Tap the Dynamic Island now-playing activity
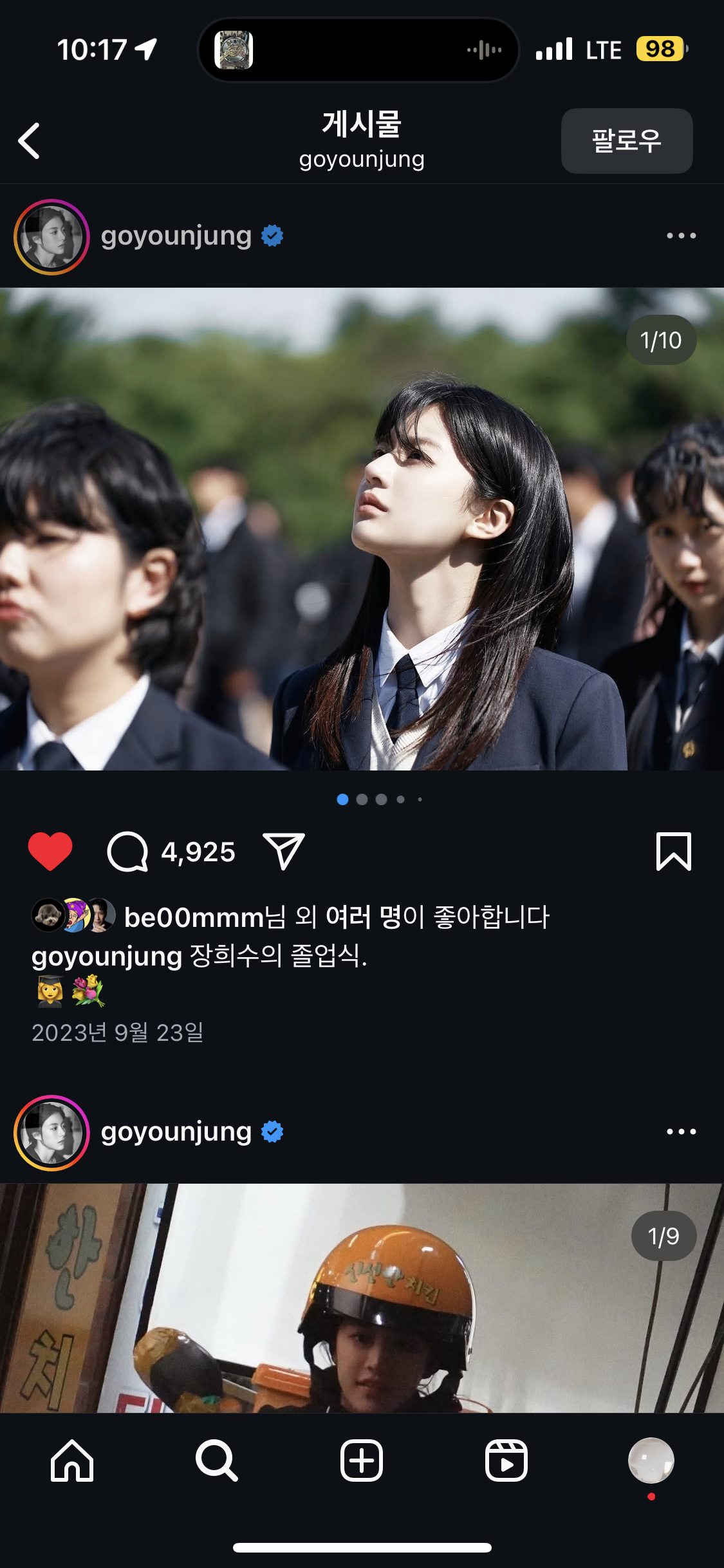This screenshot has width=724, height=1568. [358, 50]
